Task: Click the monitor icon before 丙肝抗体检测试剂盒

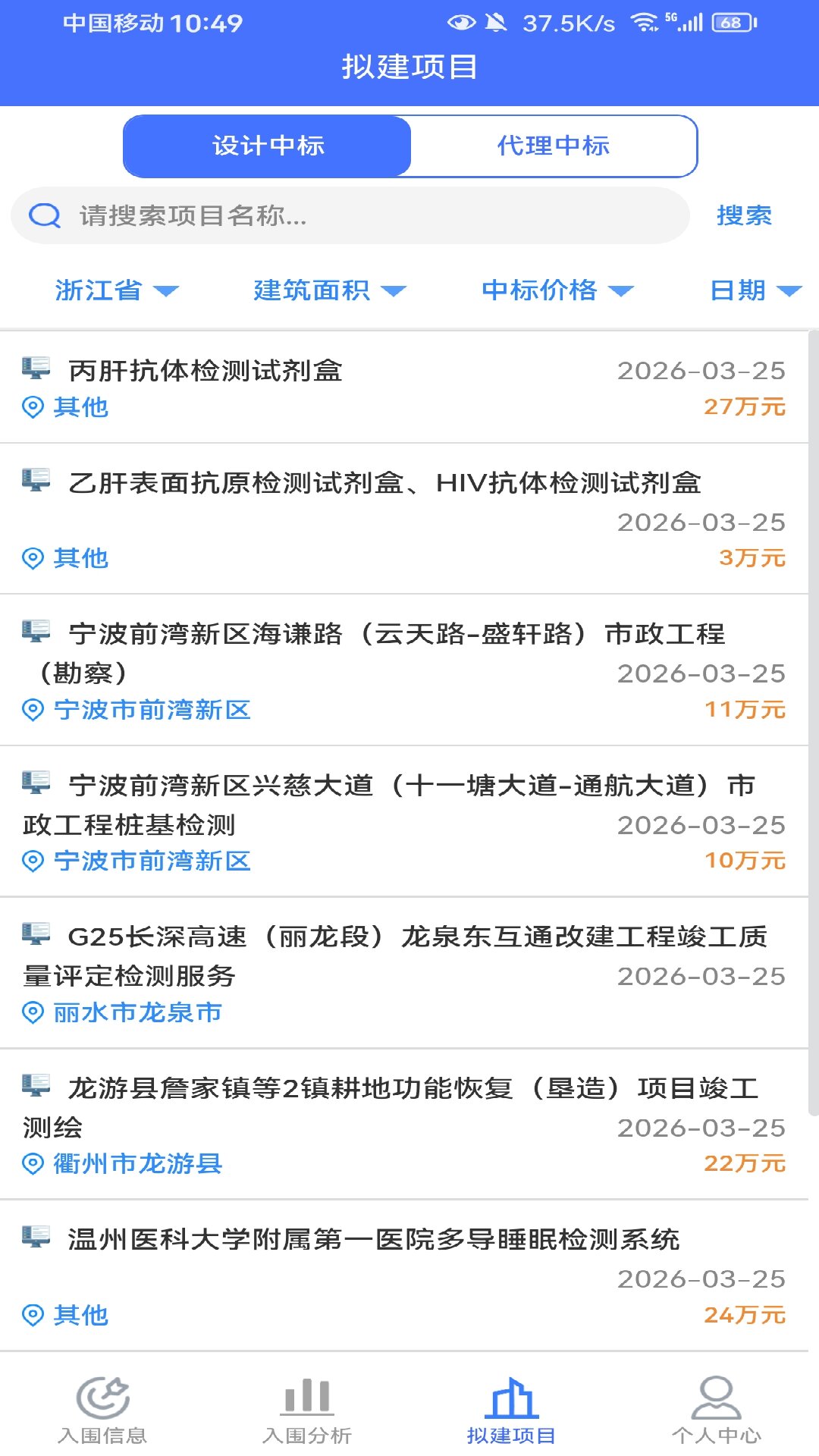Action: [33, 366]
